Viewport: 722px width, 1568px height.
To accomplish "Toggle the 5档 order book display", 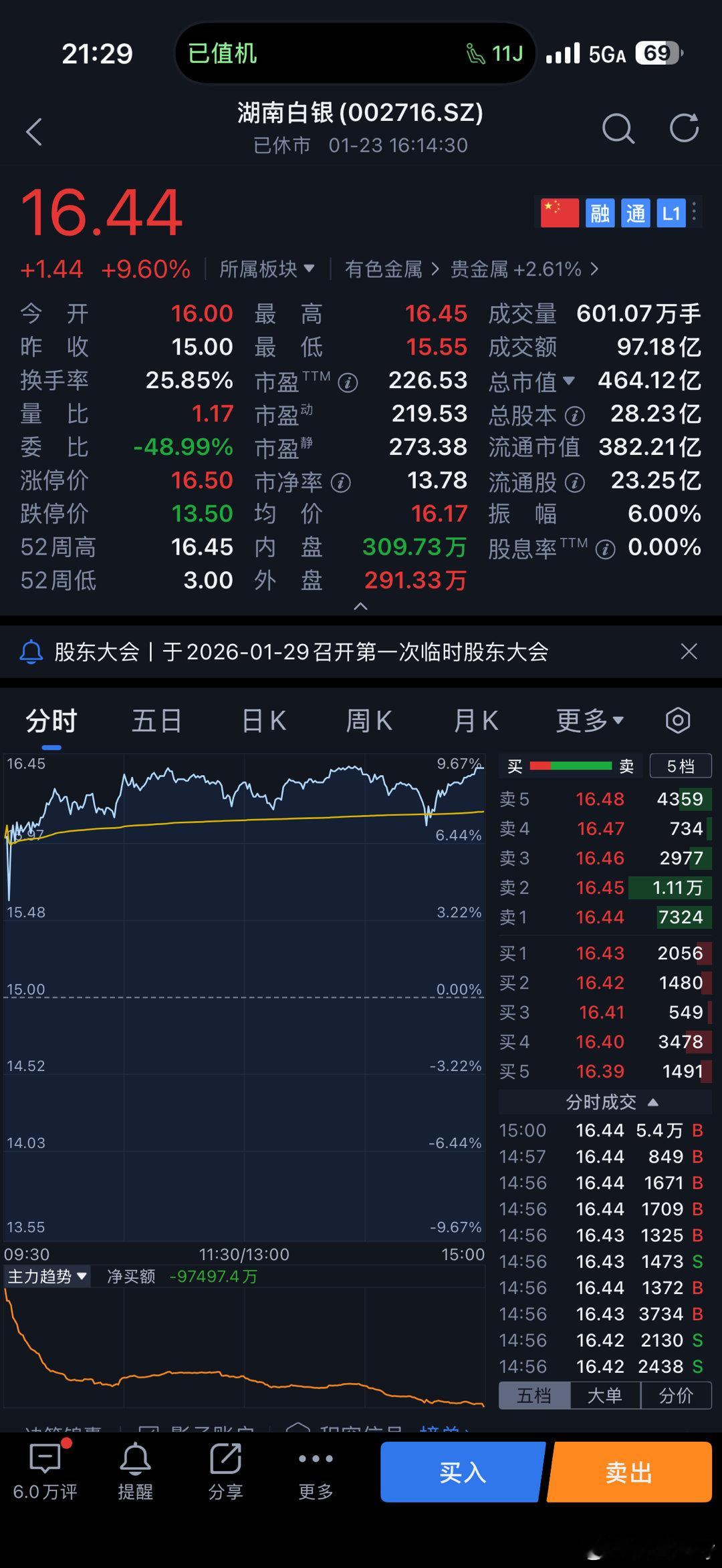I will coord(681,766).
